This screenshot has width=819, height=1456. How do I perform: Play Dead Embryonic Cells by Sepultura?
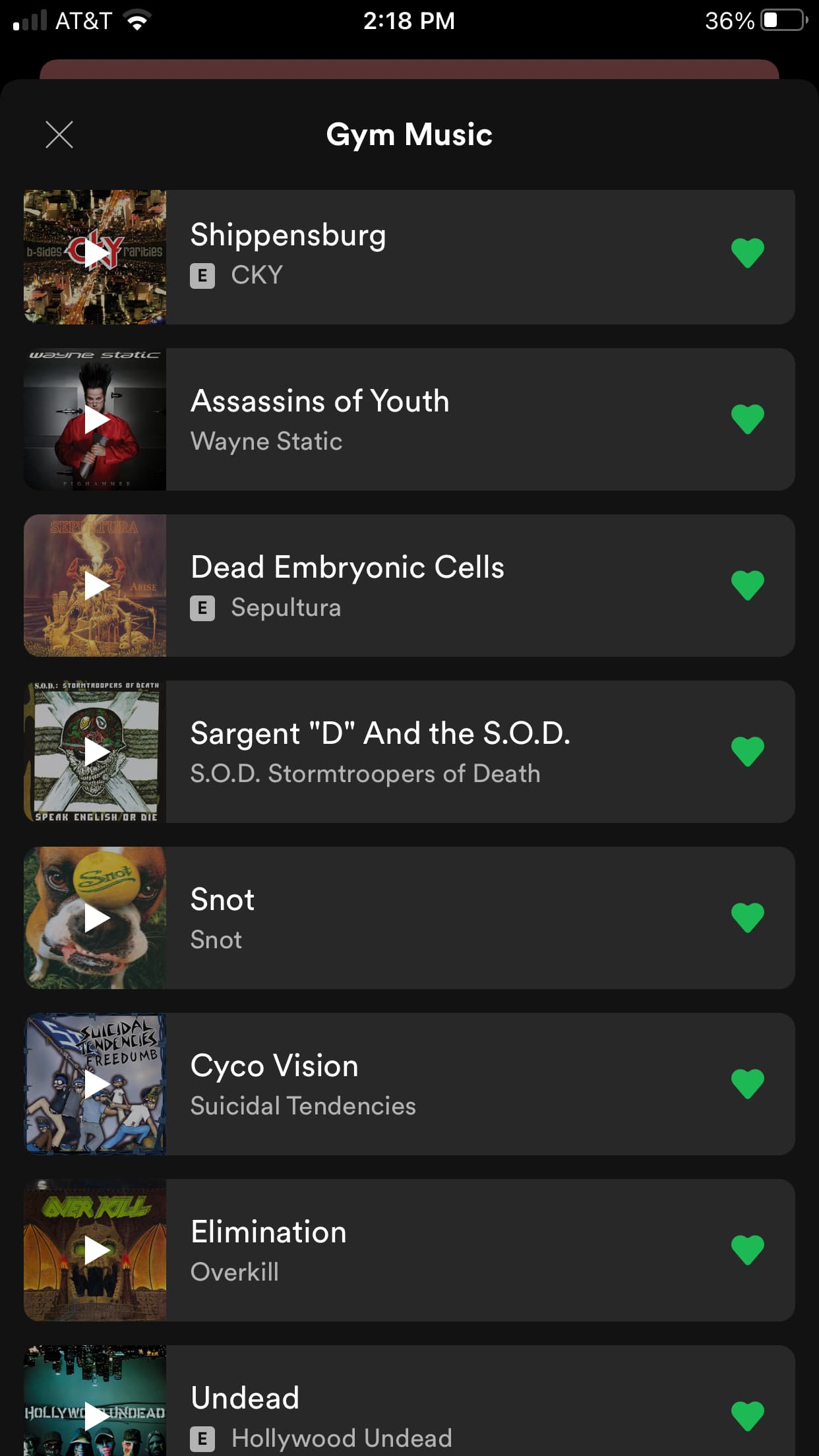tap(96, 586)
